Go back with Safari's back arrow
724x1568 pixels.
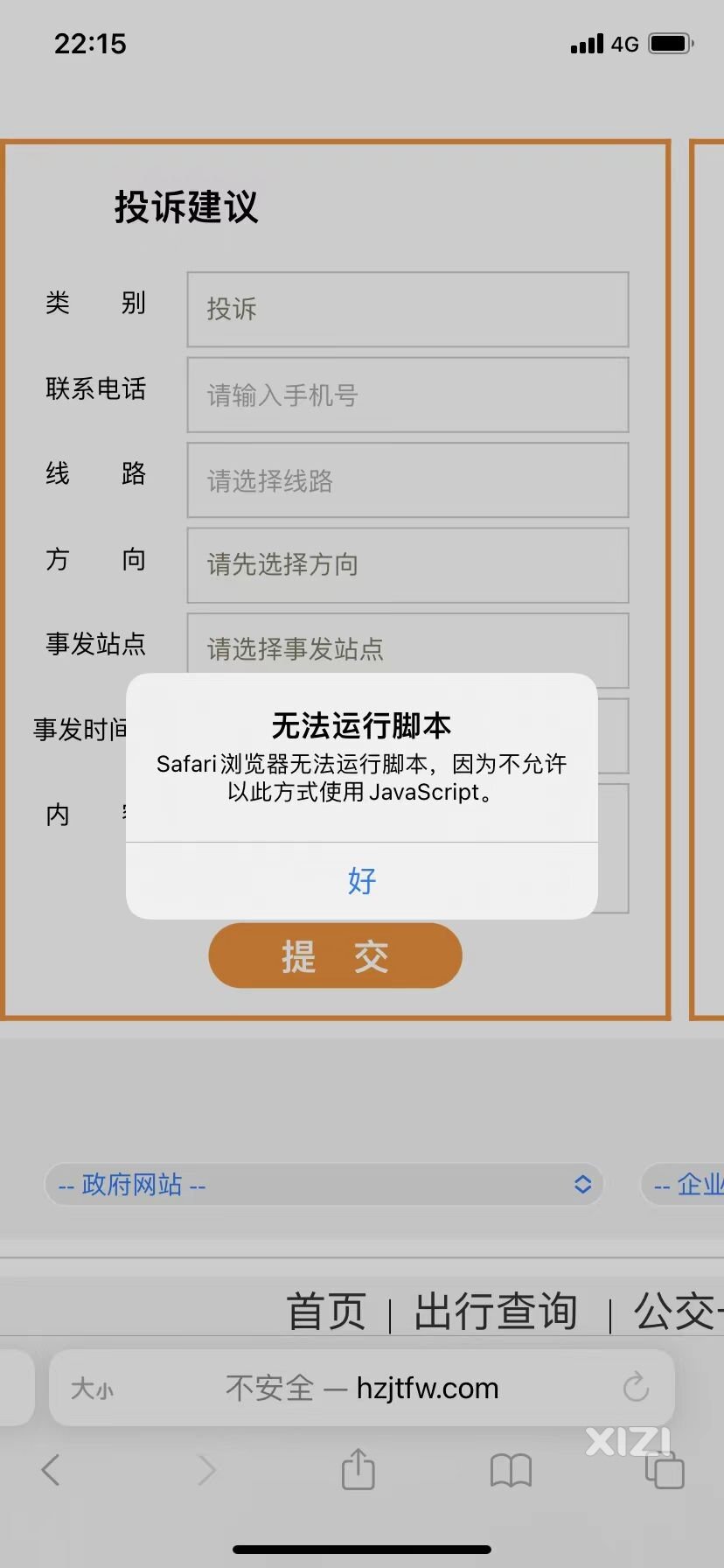coord(51,1470)
